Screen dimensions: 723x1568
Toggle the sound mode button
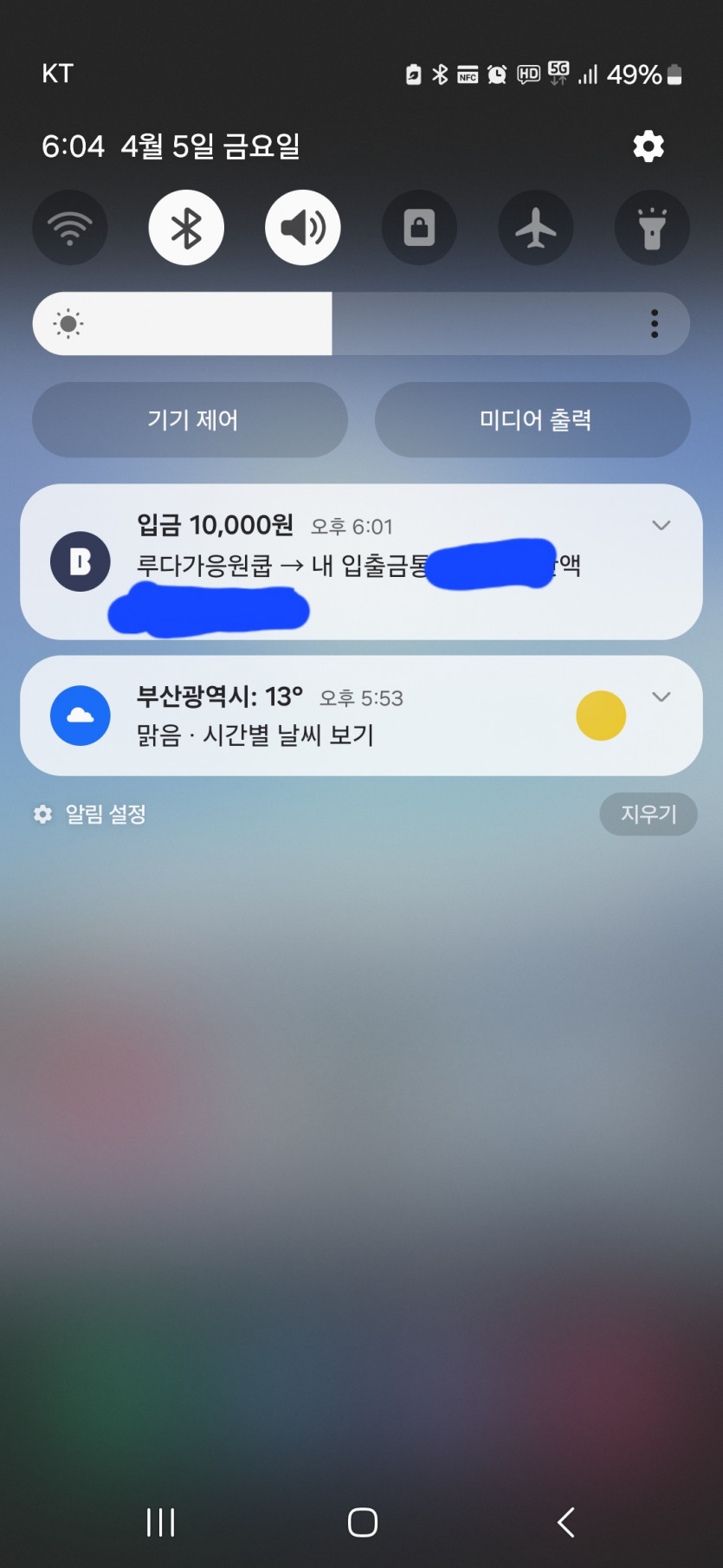(x=302, y=228)
